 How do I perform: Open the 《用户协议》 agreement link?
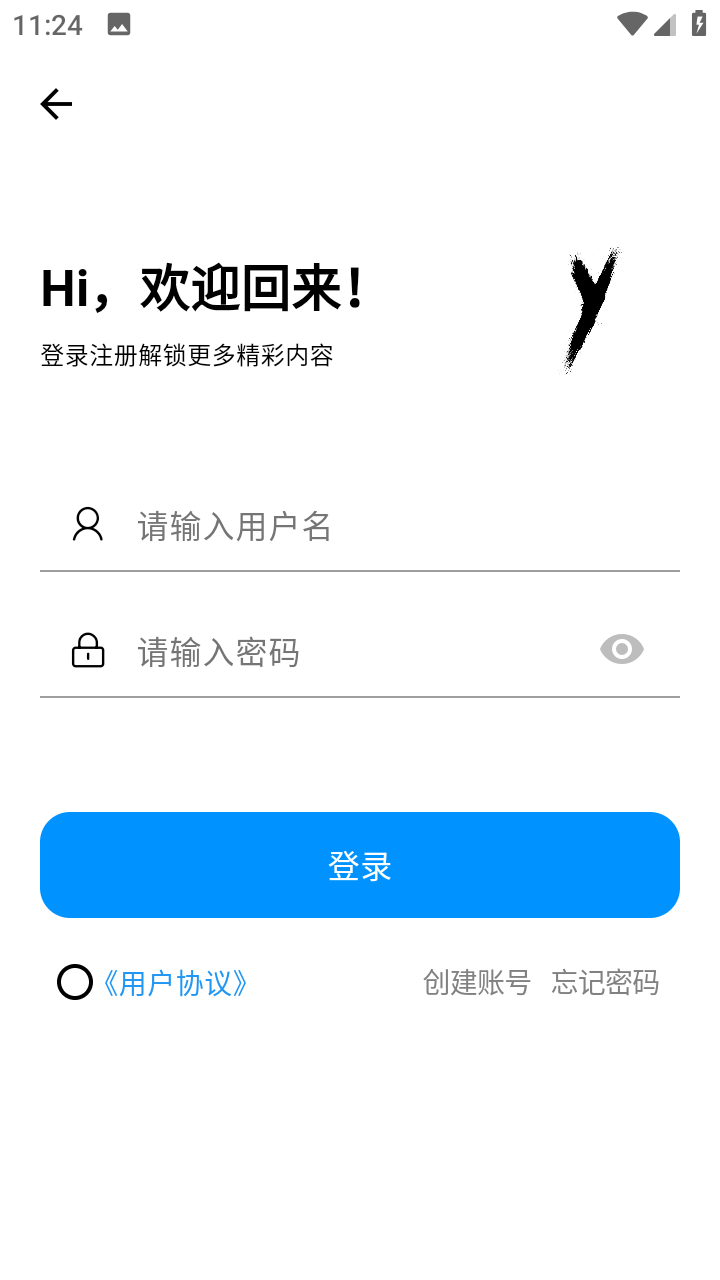click(176, 983)
